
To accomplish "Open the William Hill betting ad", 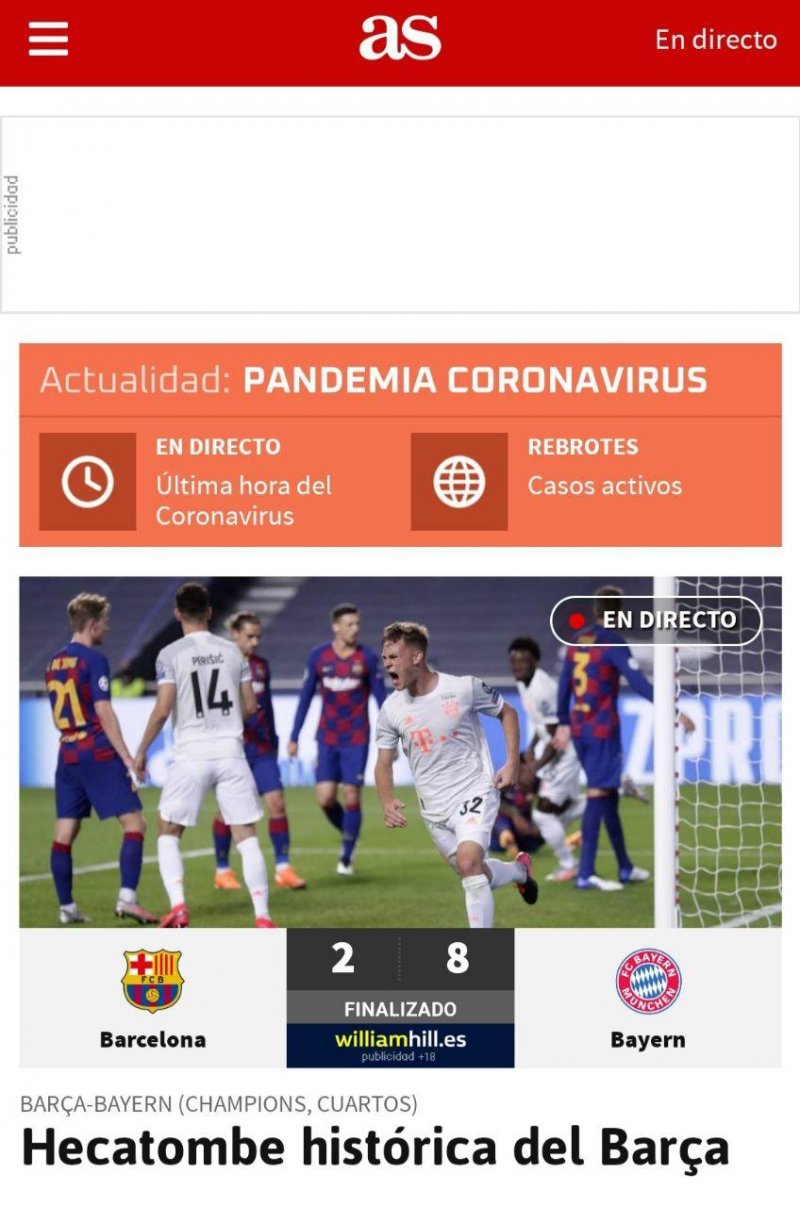I will [400, 1045].
